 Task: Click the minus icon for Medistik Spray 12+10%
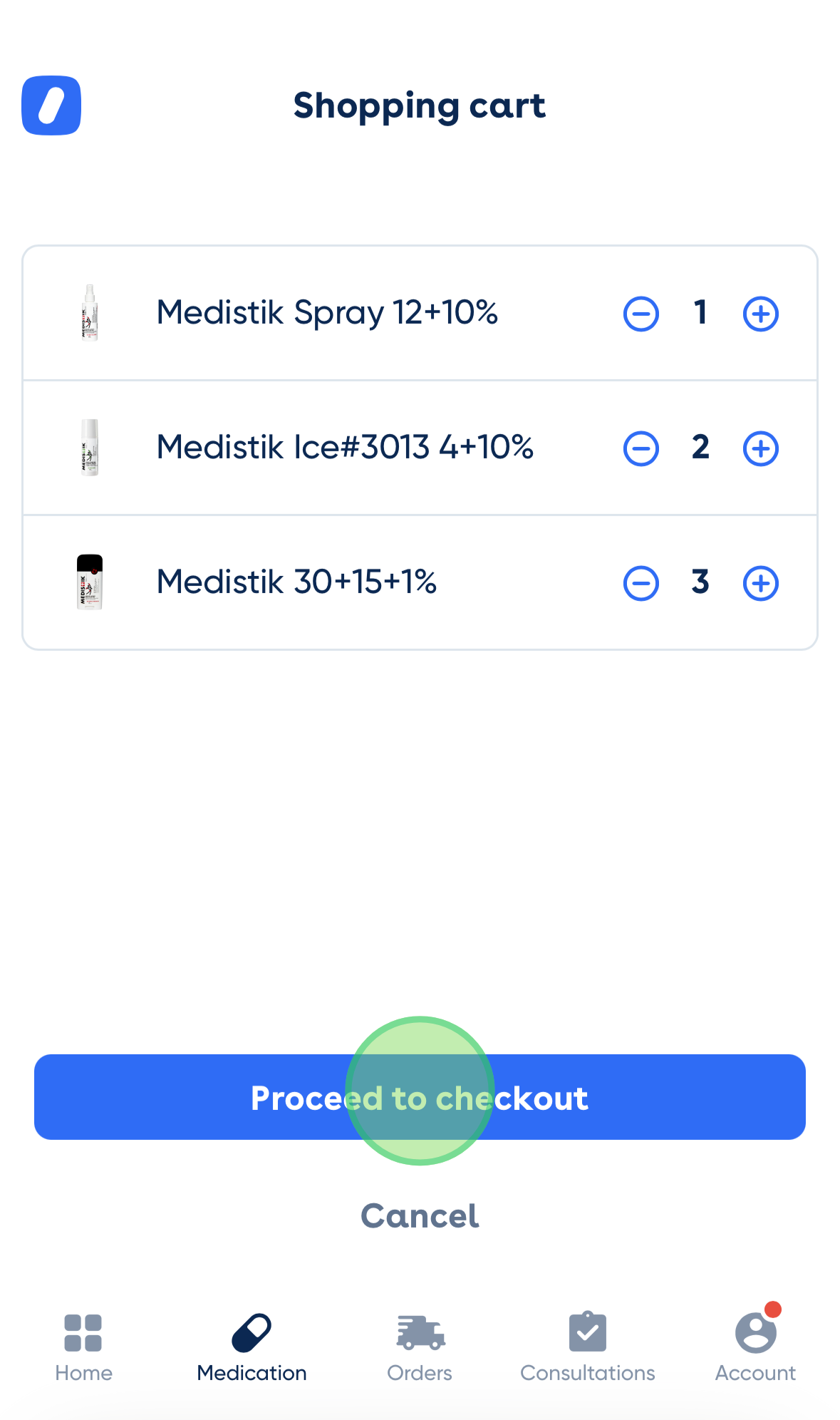(641, 313)
